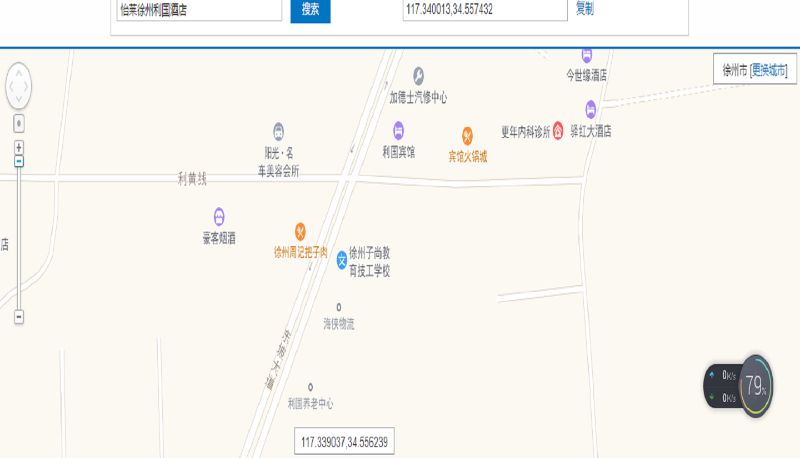
Task: Select the 骏红大酒店 hotel marker
Action: (x=590, y=109)
